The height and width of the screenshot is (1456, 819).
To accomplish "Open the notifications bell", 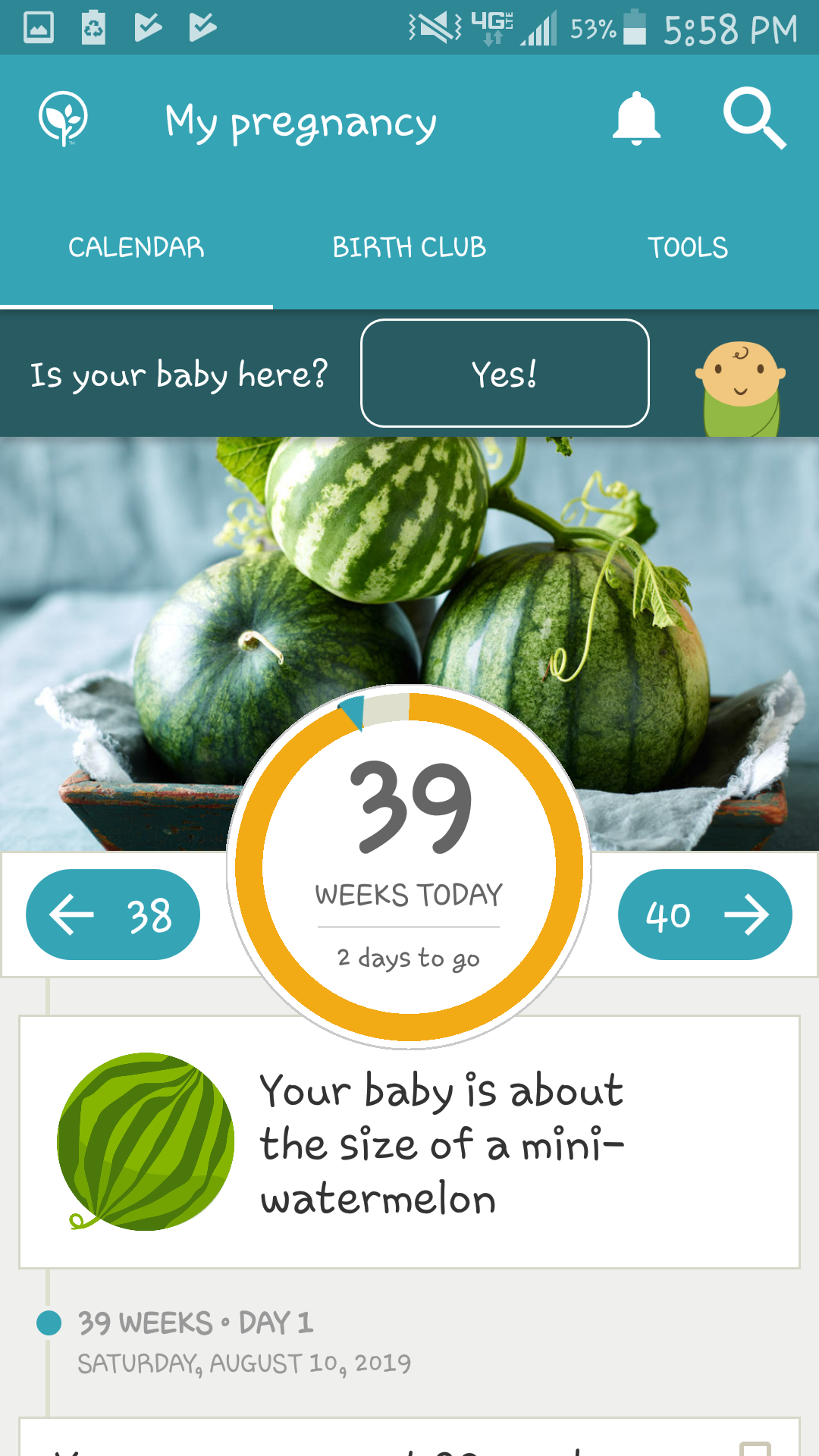I will [636, 119].
